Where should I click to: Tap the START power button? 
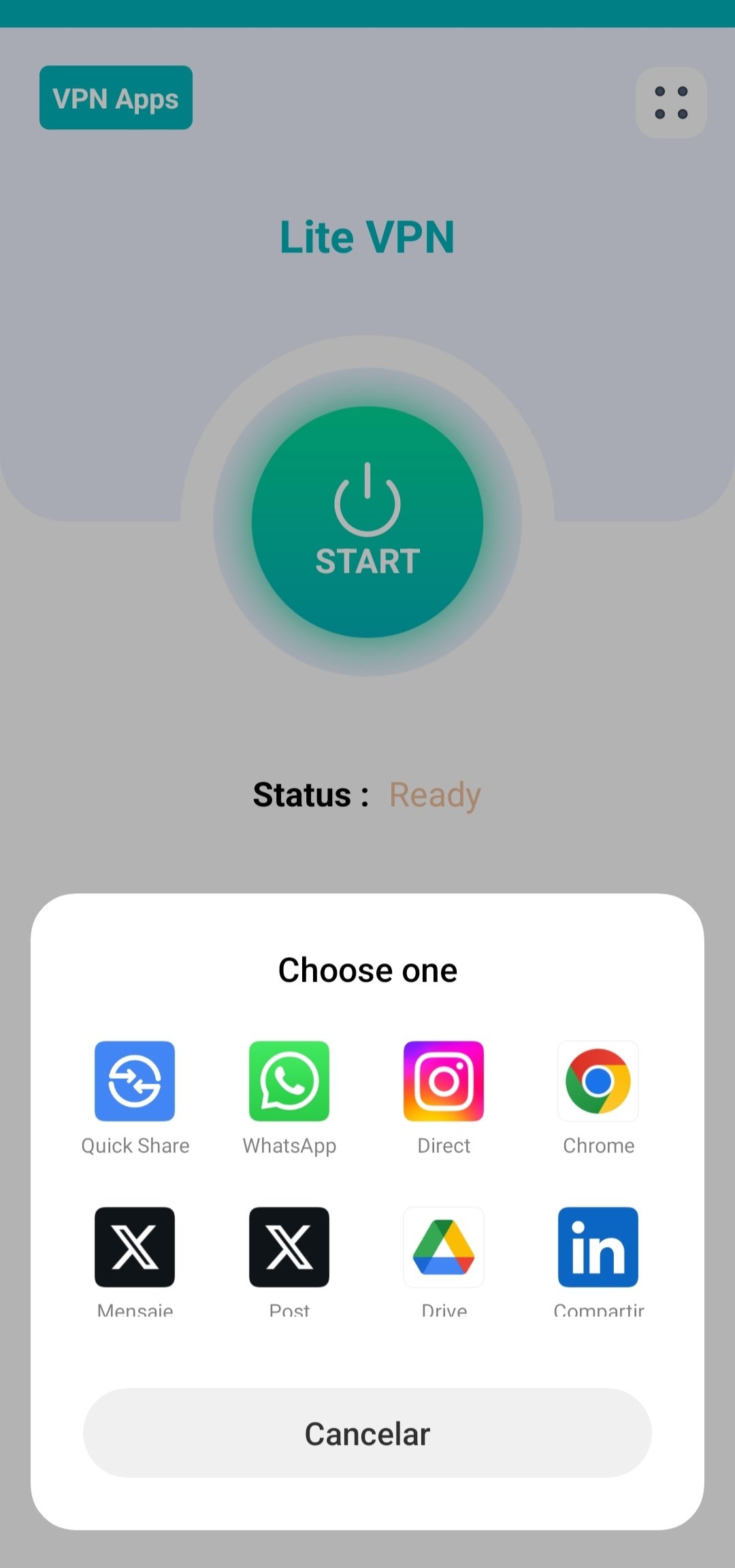pyautogui.click(x=367, y=522)
